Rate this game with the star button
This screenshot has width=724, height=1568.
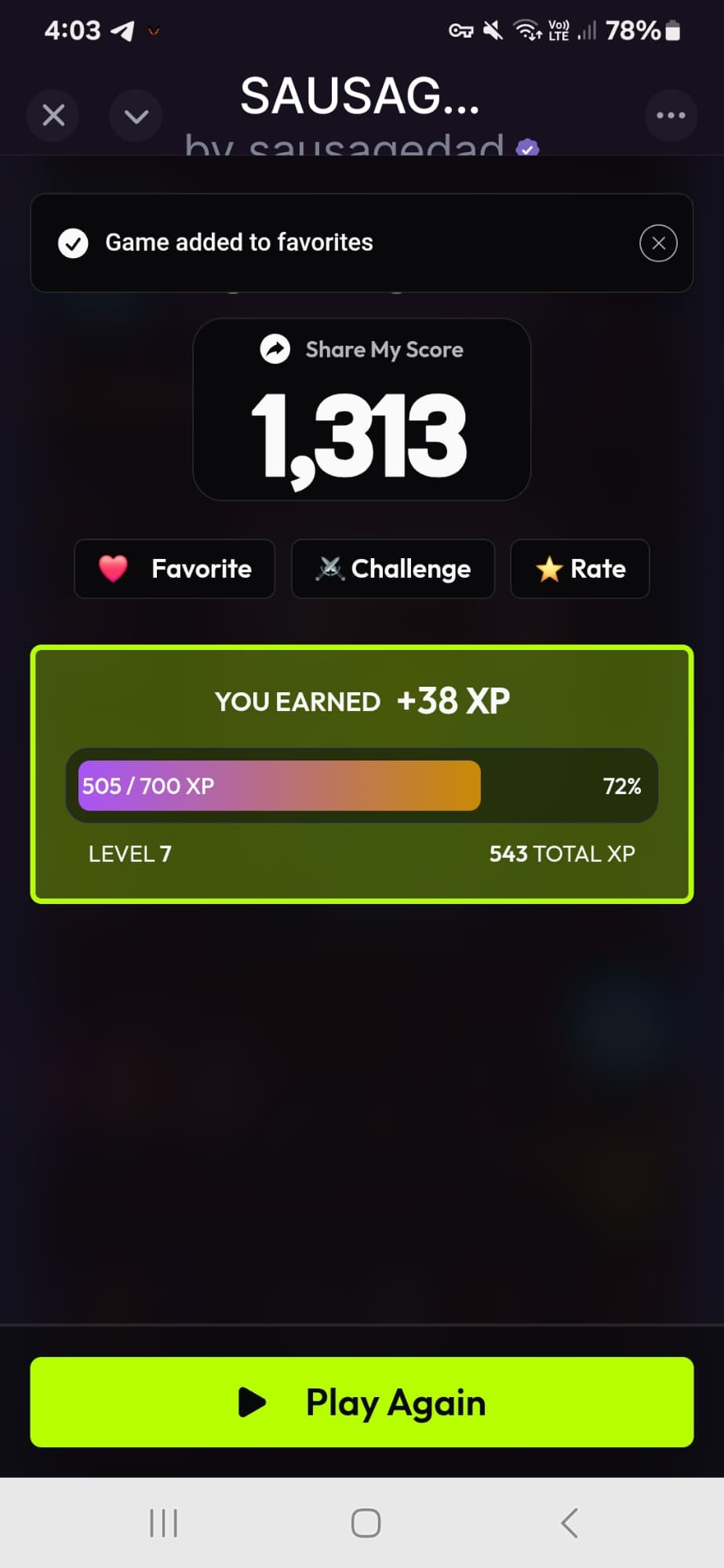tap(580, 568)
